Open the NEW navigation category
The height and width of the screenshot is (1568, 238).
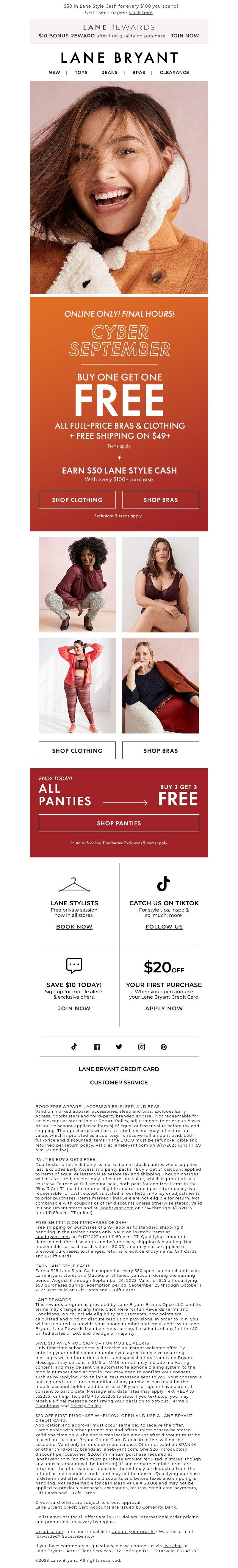point(54,73)
